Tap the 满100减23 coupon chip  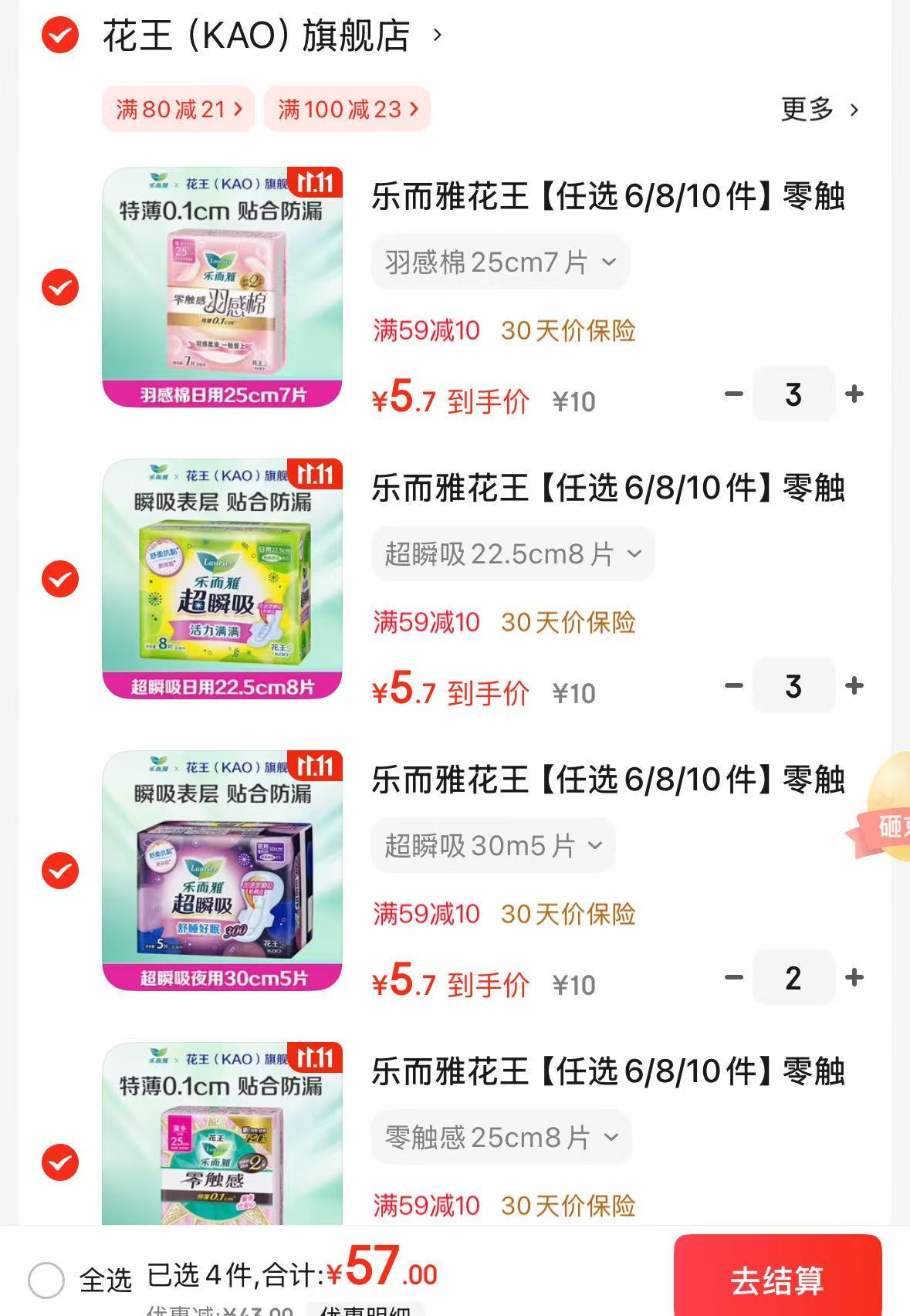[347, 109]
